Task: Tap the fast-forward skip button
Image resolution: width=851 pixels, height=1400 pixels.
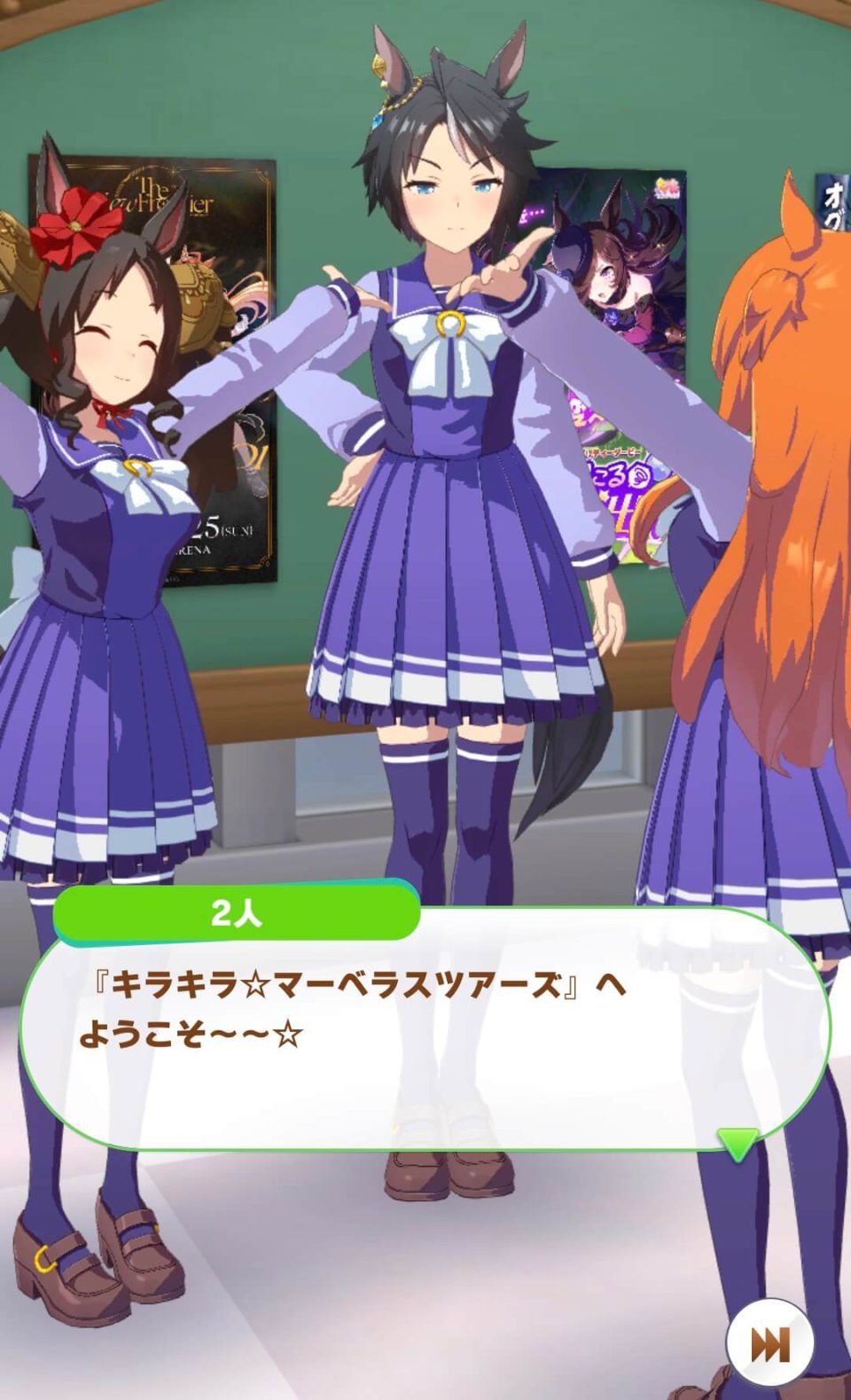Action: point(769,1346)
